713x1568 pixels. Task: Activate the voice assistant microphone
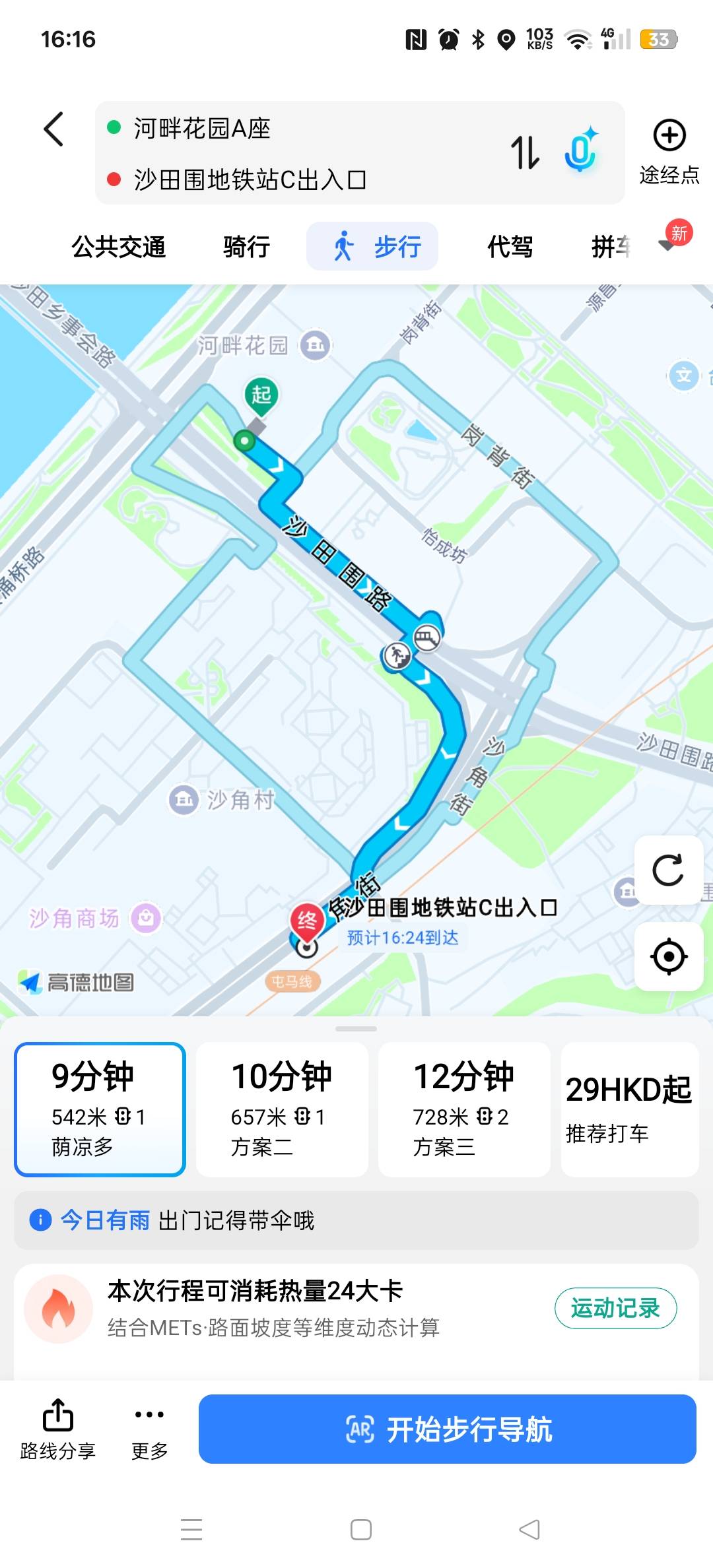(581, 150)
